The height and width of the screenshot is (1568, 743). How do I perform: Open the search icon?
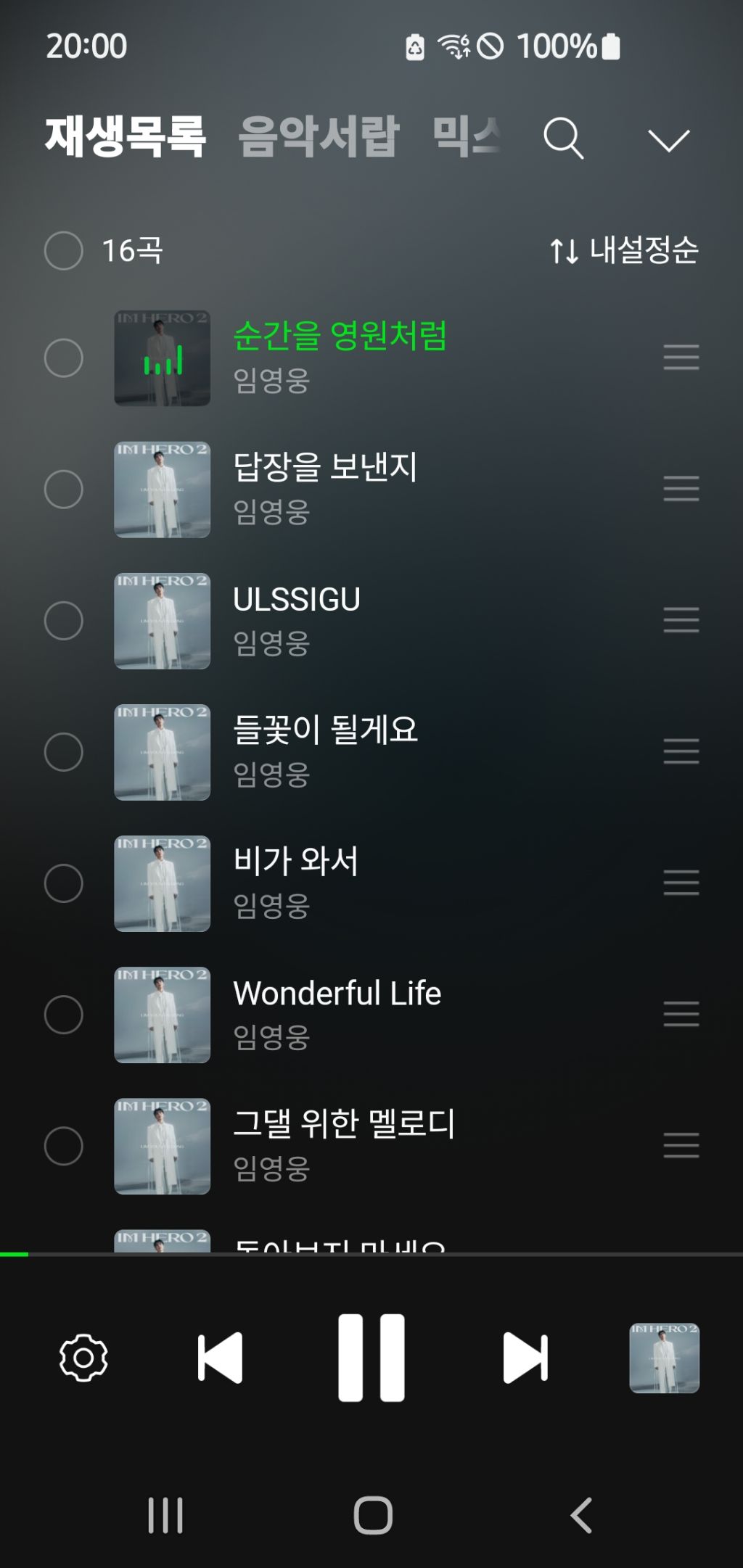563,138
